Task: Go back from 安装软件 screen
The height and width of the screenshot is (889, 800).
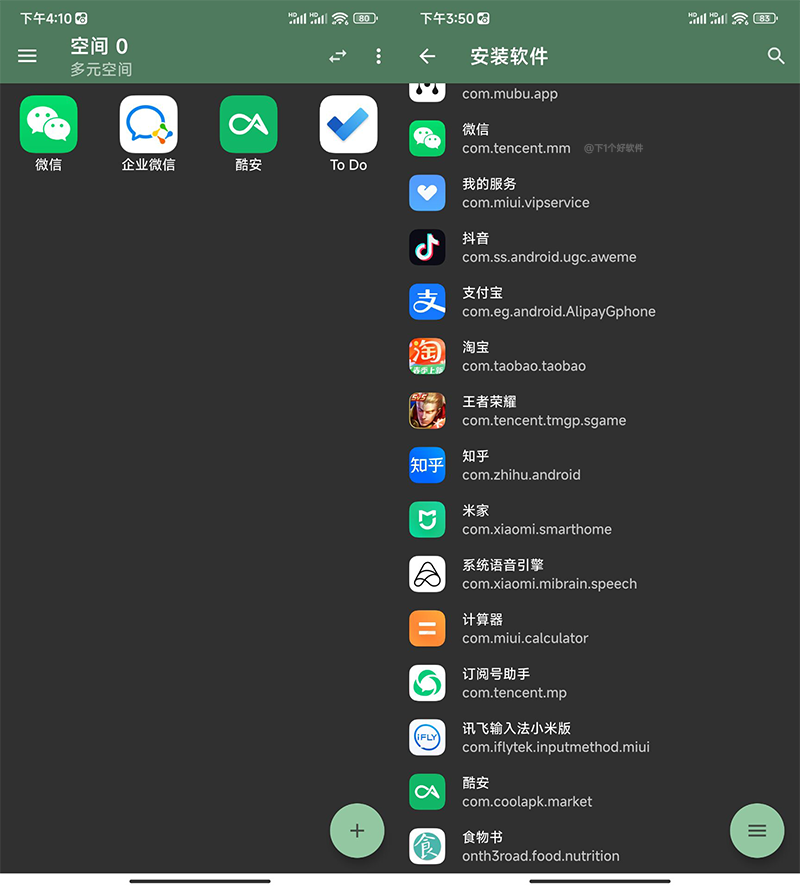Action: [427, 56]
